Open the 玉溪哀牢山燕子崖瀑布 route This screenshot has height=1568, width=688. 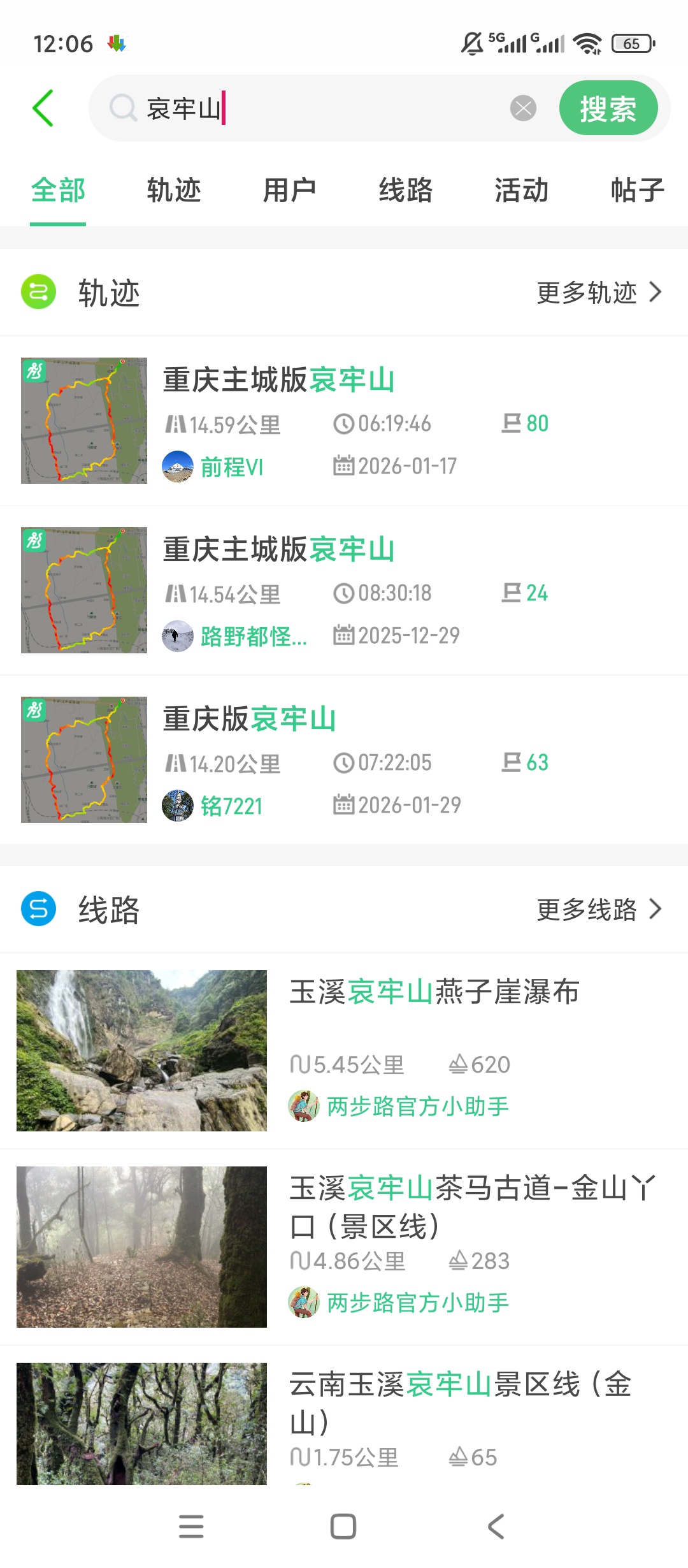(x=344, y=1051)
